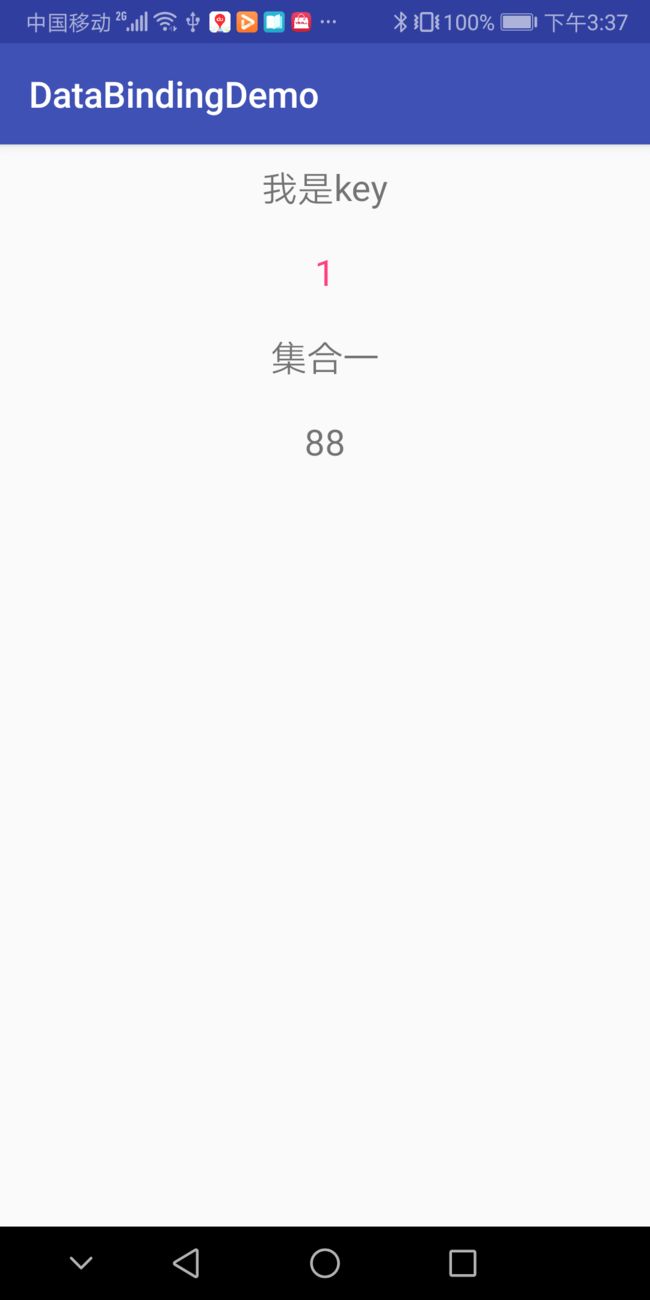This screenshot has width=650, height=1300.
Task: Hide the navigation bar with the down chevron
Action: click(x=81, y=1263)
